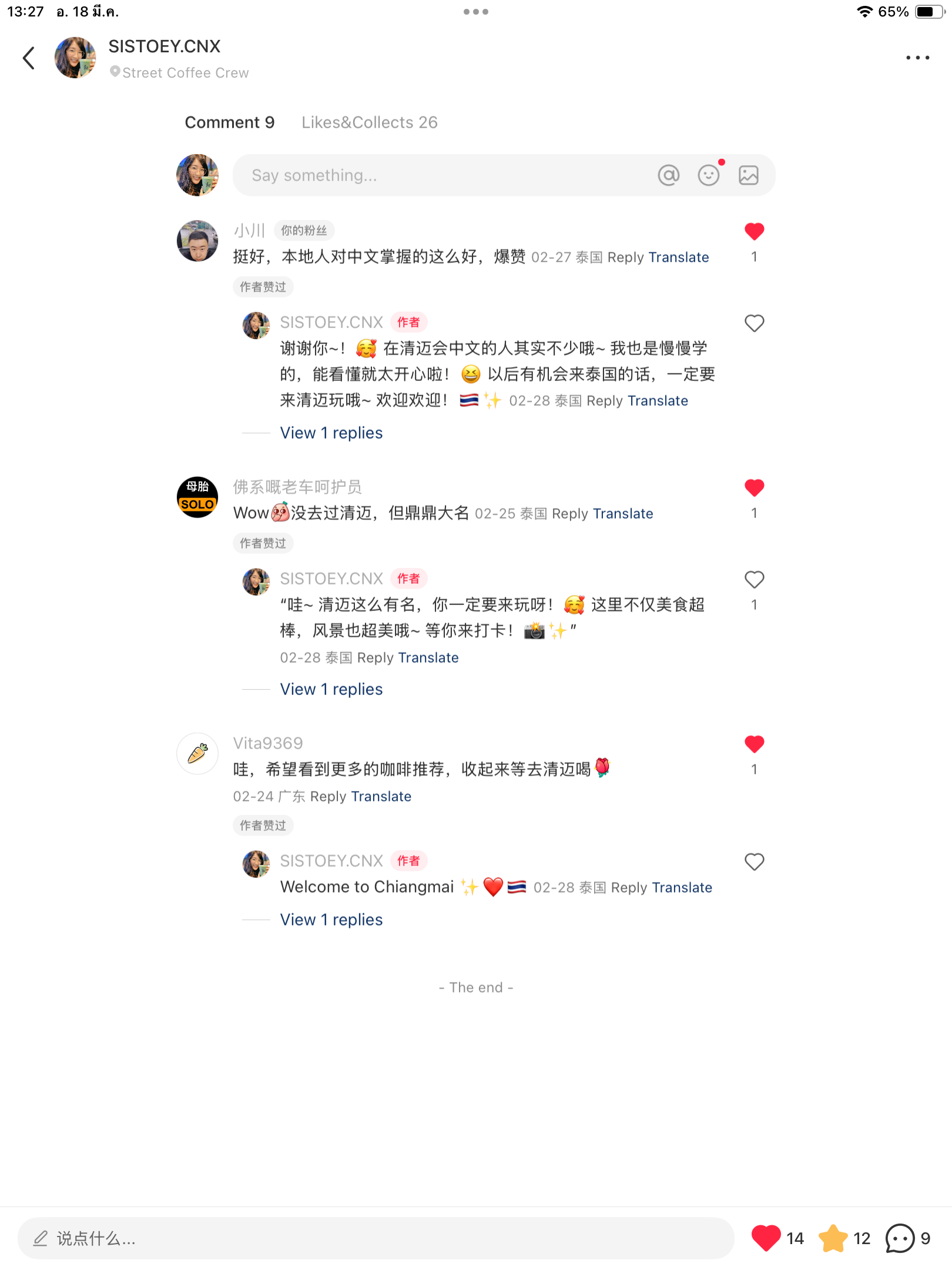This screenshot has height=1270, width=952.
Task: Tap the star collect icon
Action: [833, 1238]
